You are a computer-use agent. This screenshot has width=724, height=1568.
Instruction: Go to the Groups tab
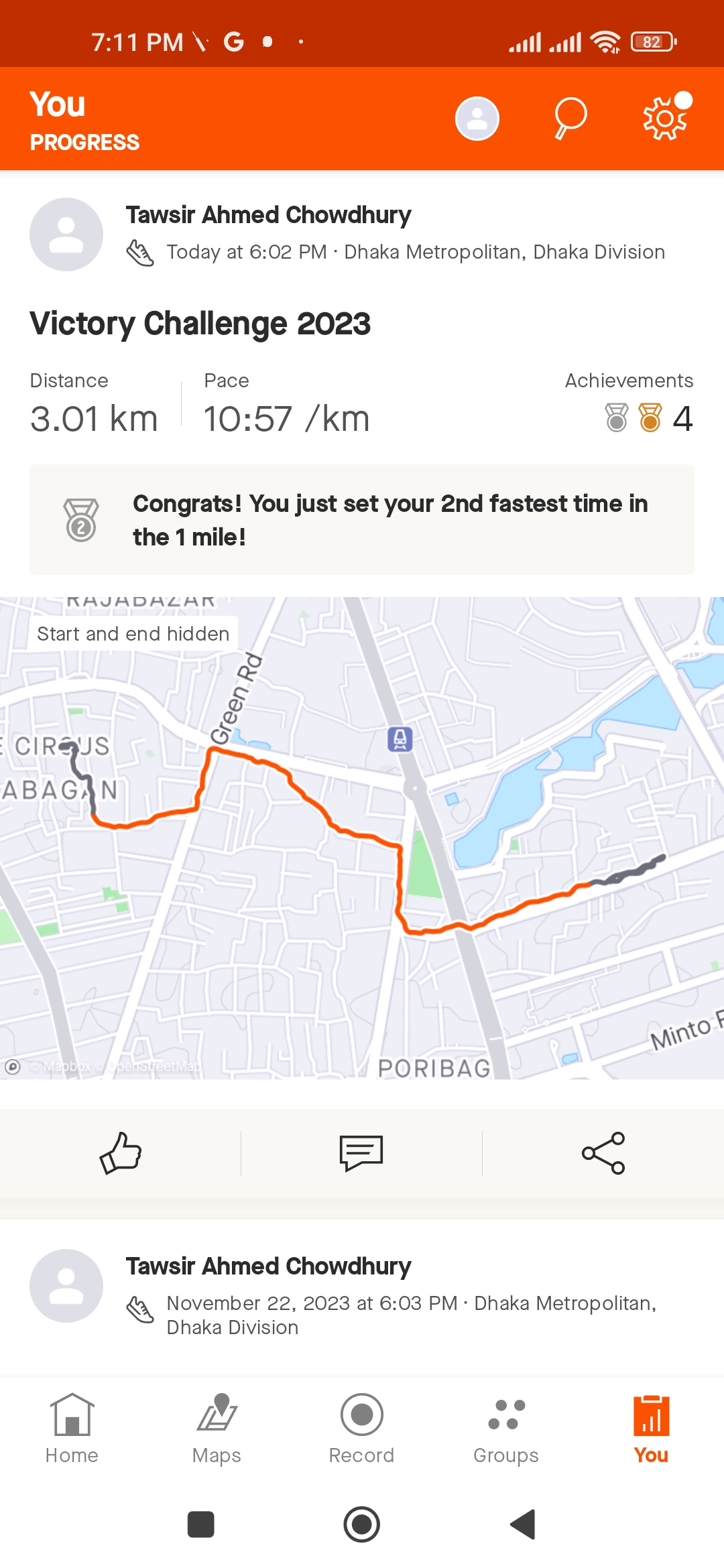[506, 1429]
